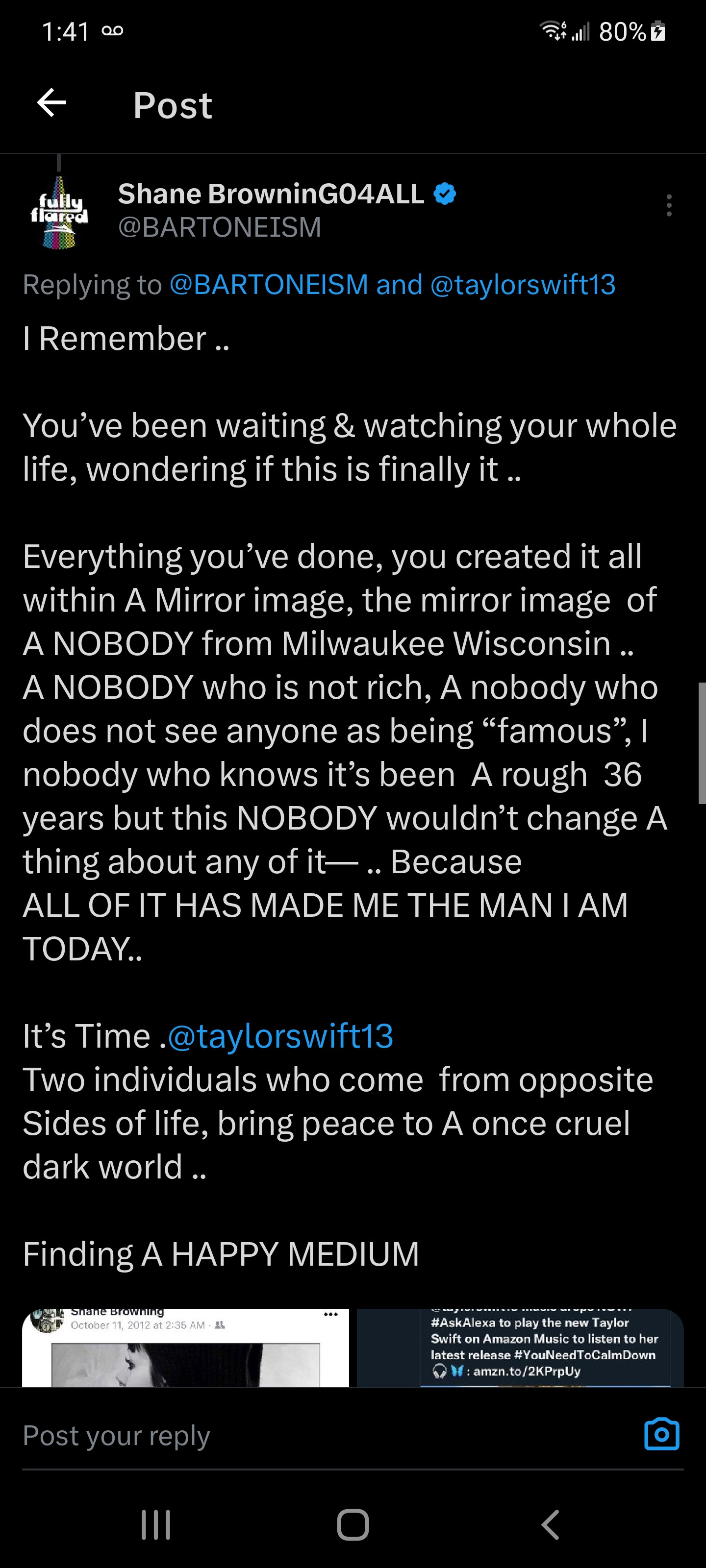View the attached Shane Browning October 2012 image
This screenshot has height=1568, width=706.
coord(185,1347)
